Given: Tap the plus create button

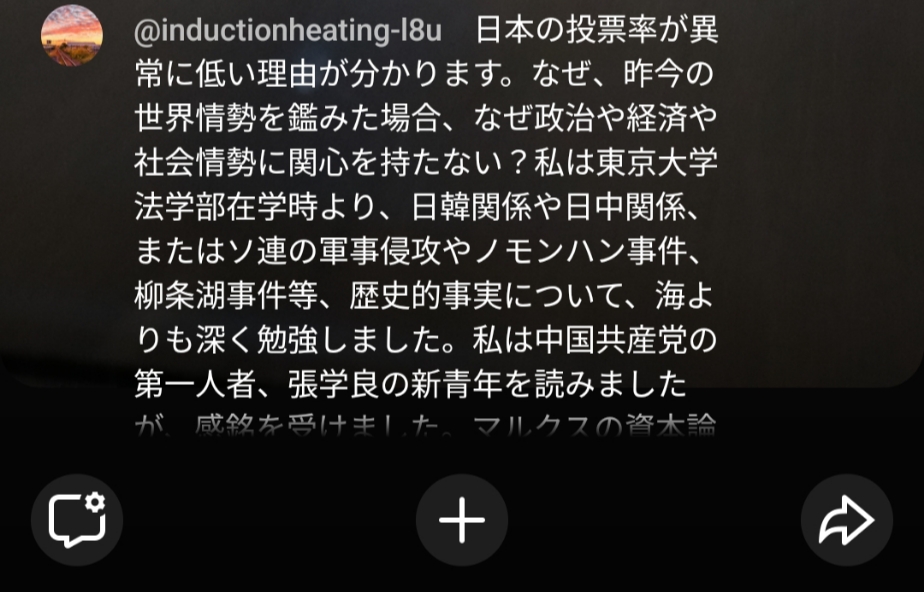Looking at the screenshot, I should [x=462, y=521].
